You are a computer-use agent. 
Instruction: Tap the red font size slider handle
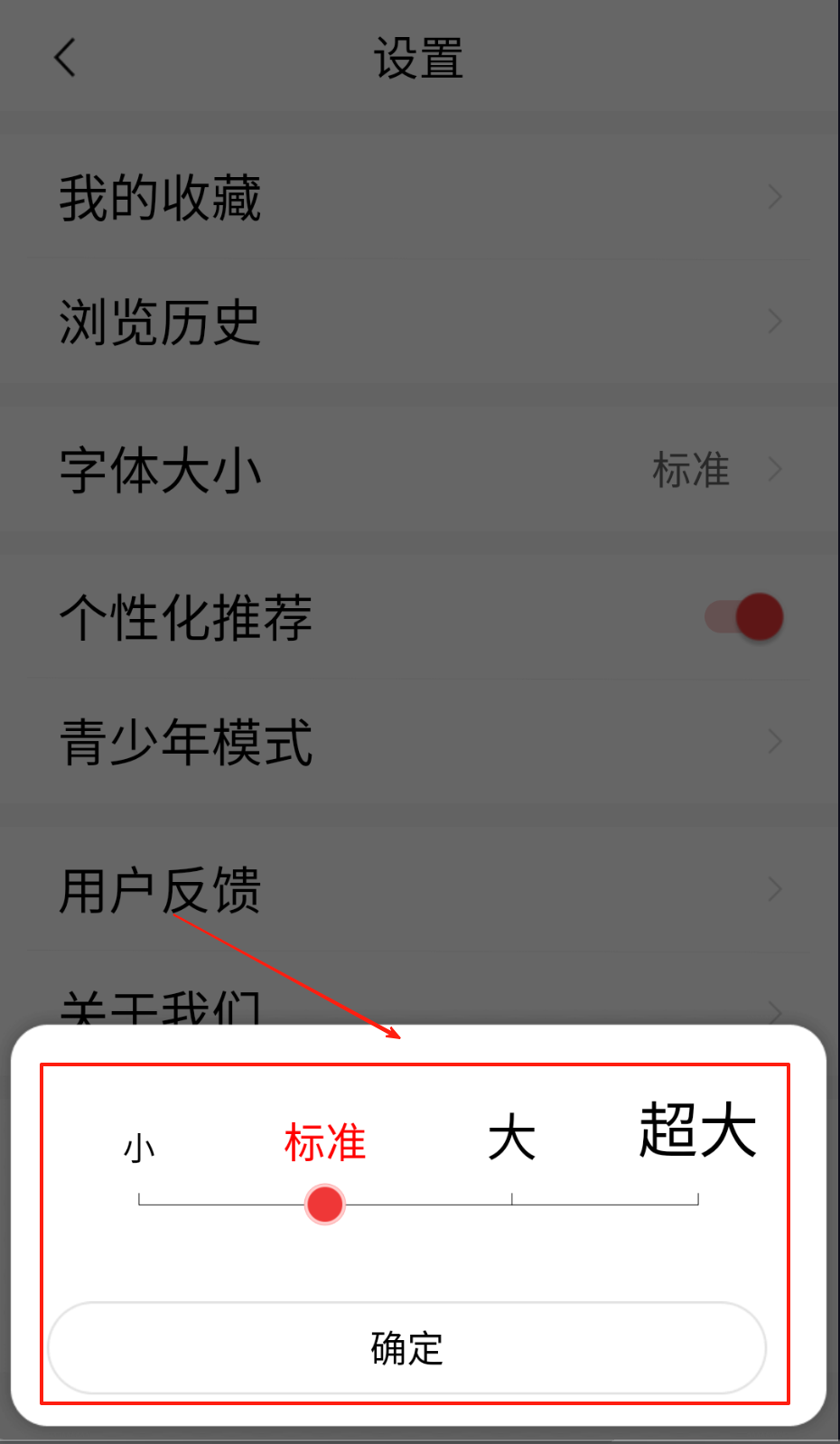[x=325, y=1204]
